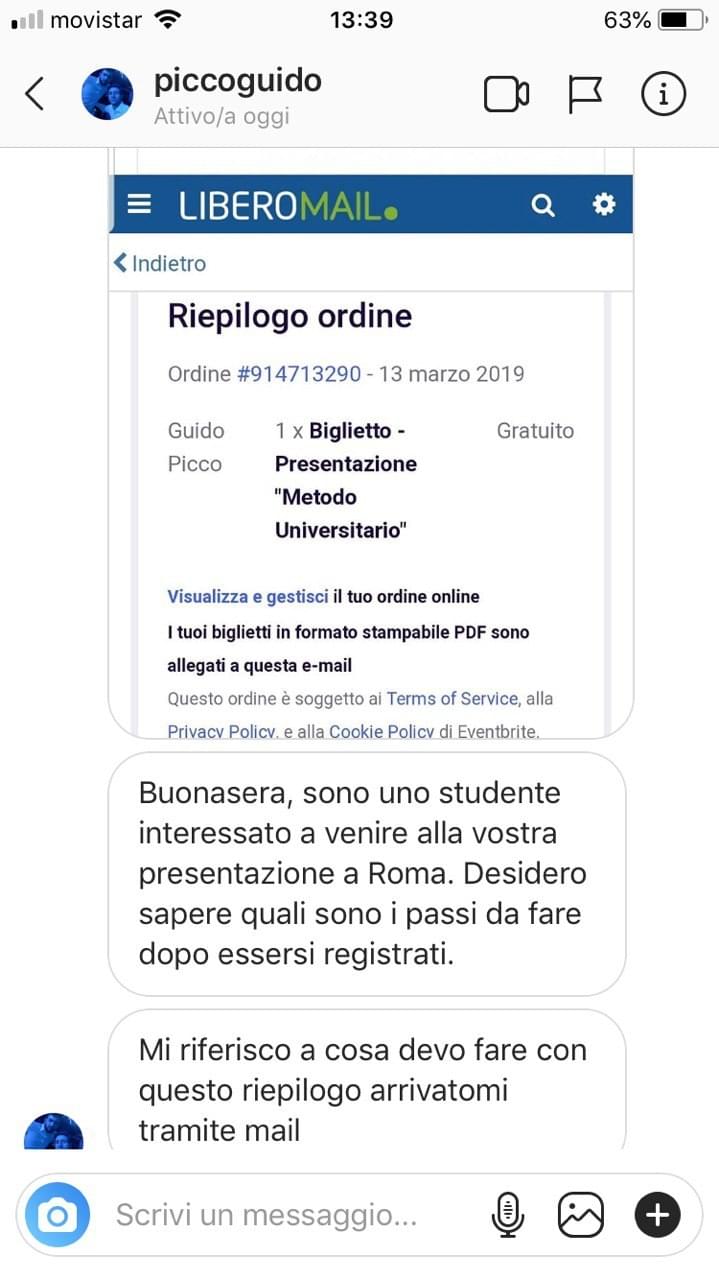Image resolution: width=719 pixels, height=1280 pixels.
Task: Open the plus attachments menu
Action: (x=658, y=1216)
